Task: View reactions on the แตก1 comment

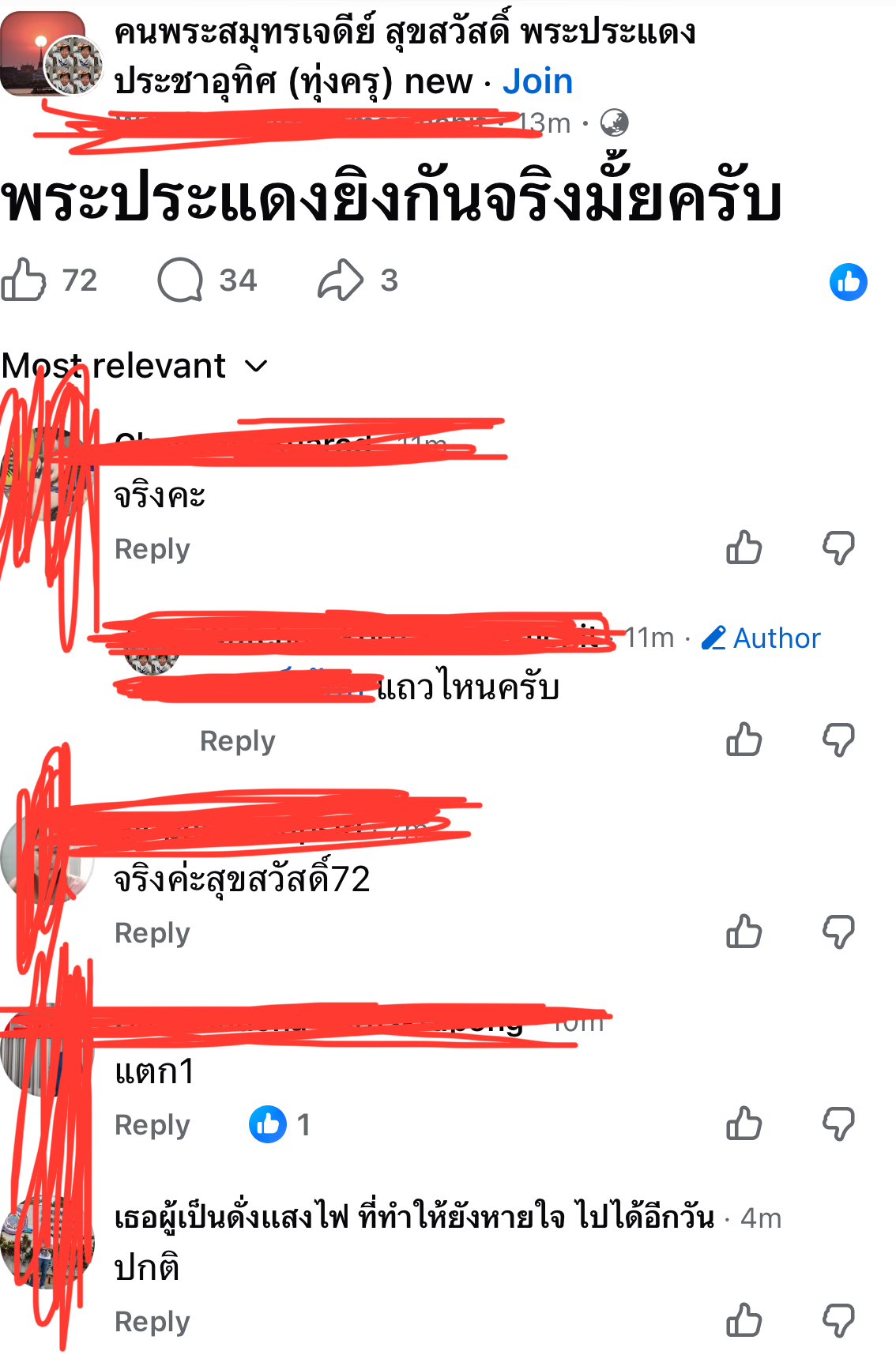Action: (x=279, y=1124)
